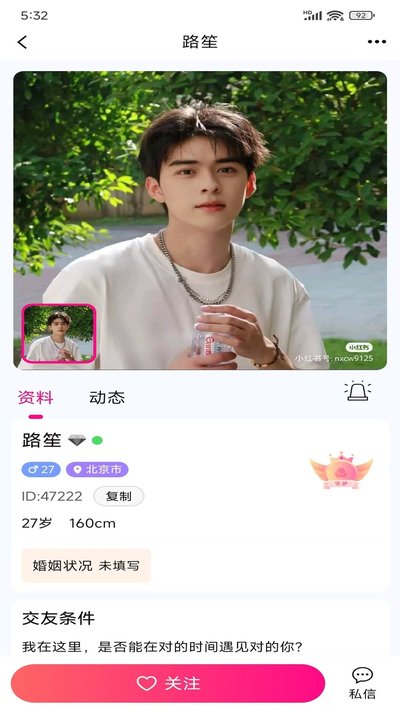Open the guardian crown badge

pyautogui.click(x=341, y=471)
